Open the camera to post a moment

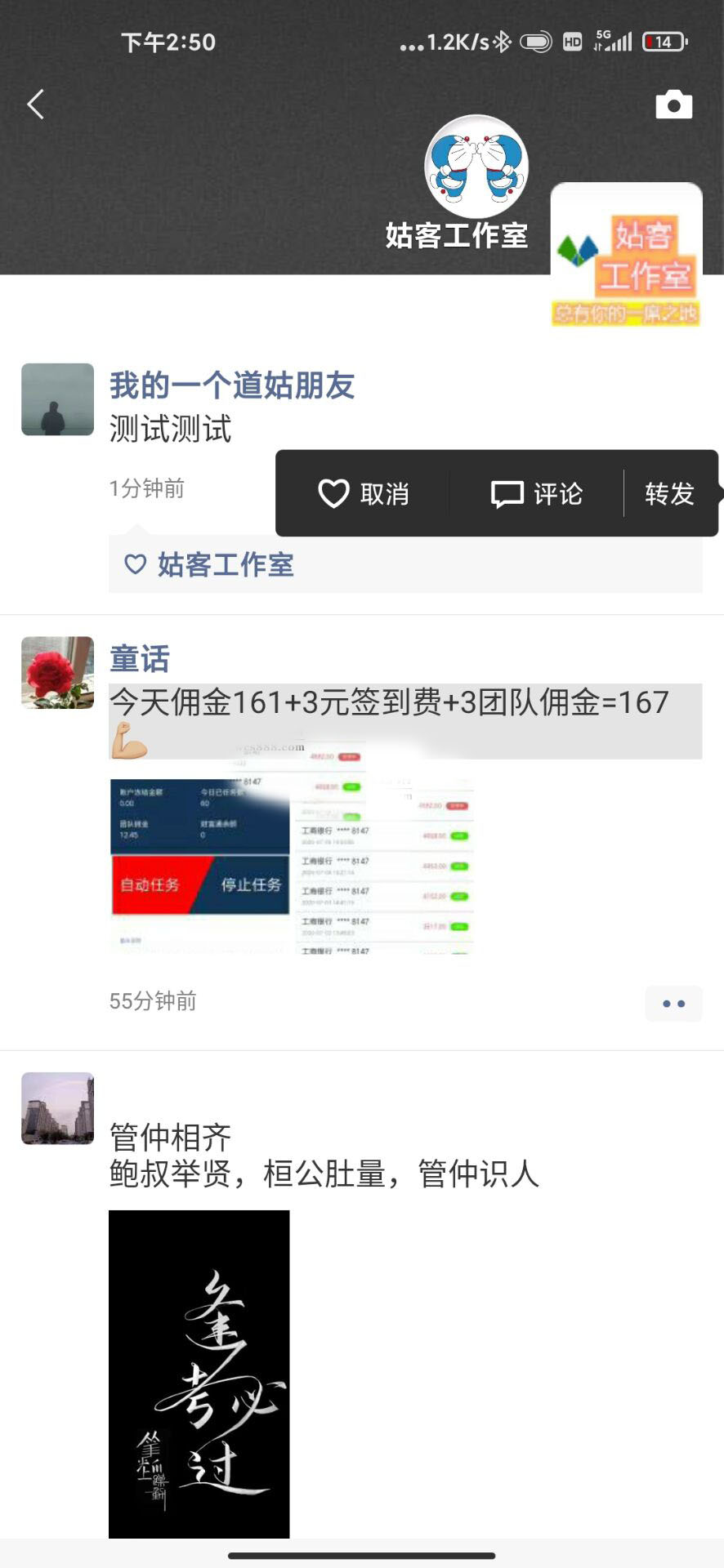click(x=673, y=105)
